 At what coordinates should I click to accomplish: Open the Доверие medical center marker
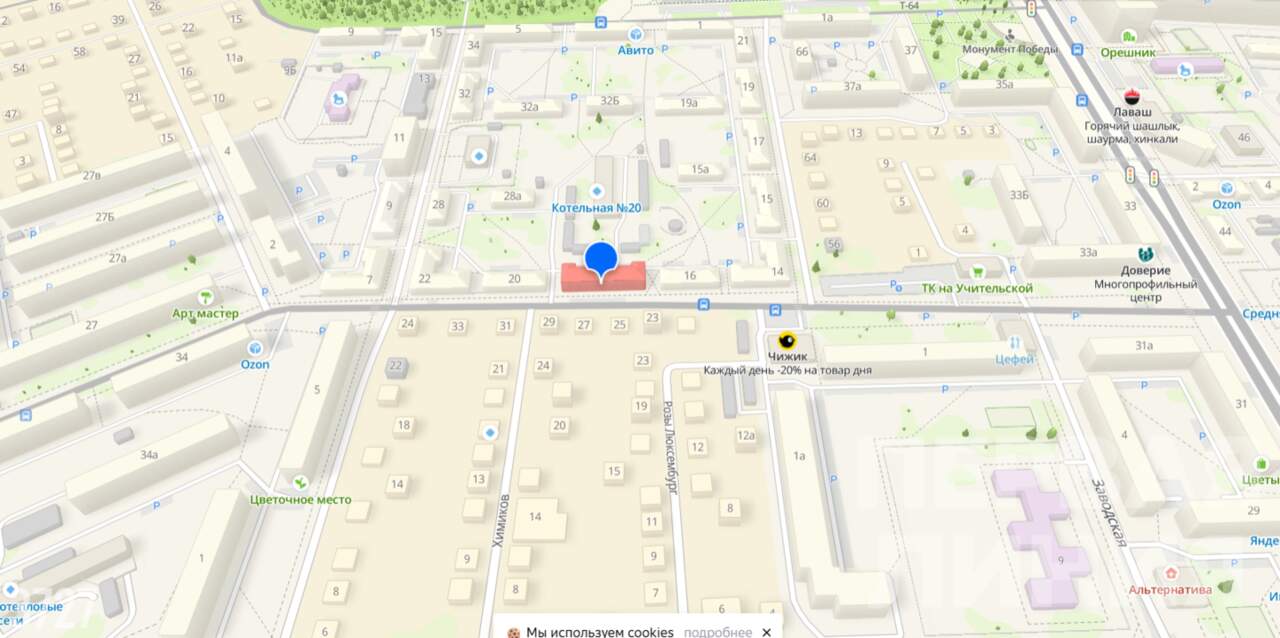(x=1146, y=255)
